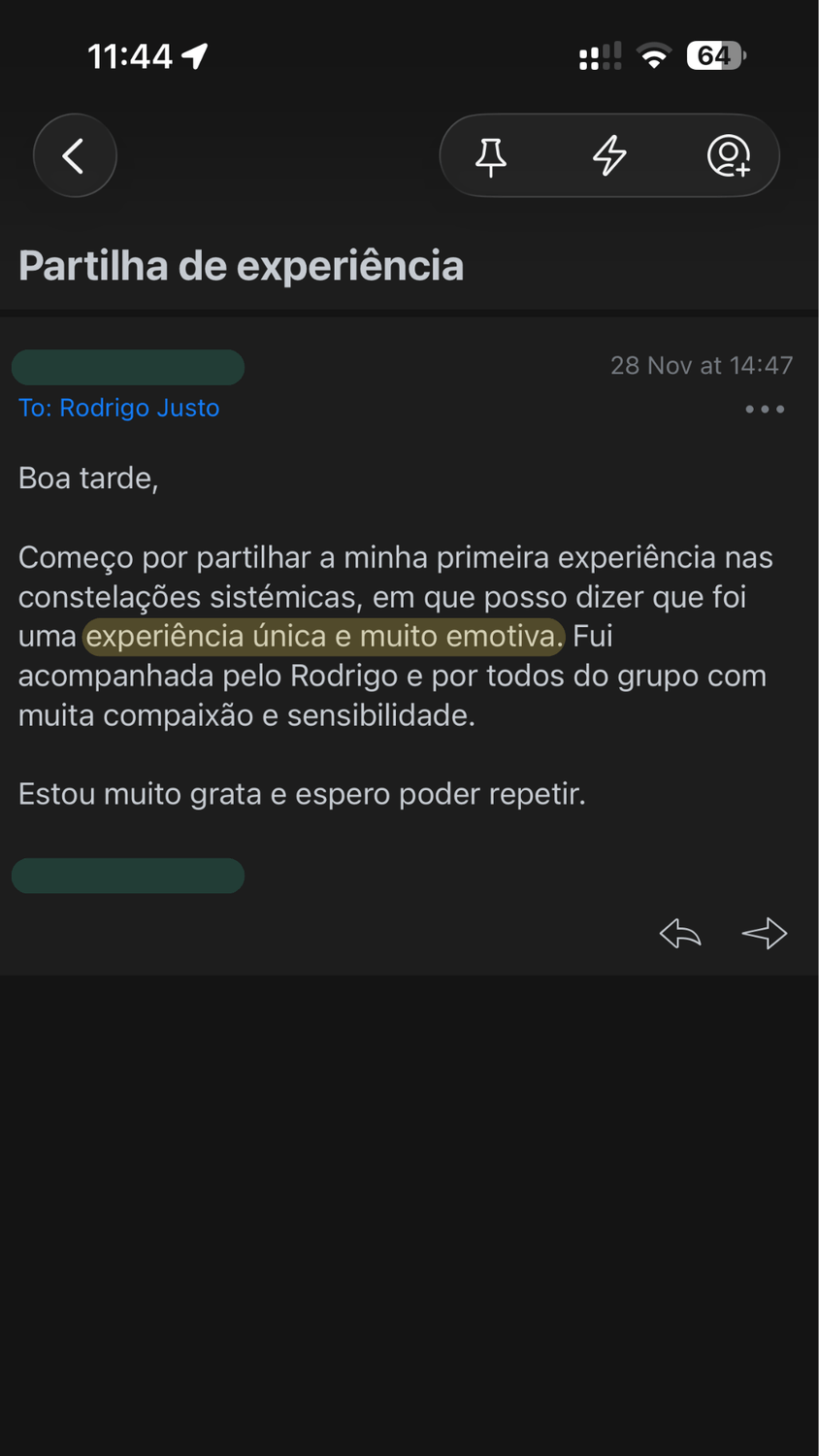Tap the add-person profile icon
This screenshot has height=1456, width=819.
[729, 155]
